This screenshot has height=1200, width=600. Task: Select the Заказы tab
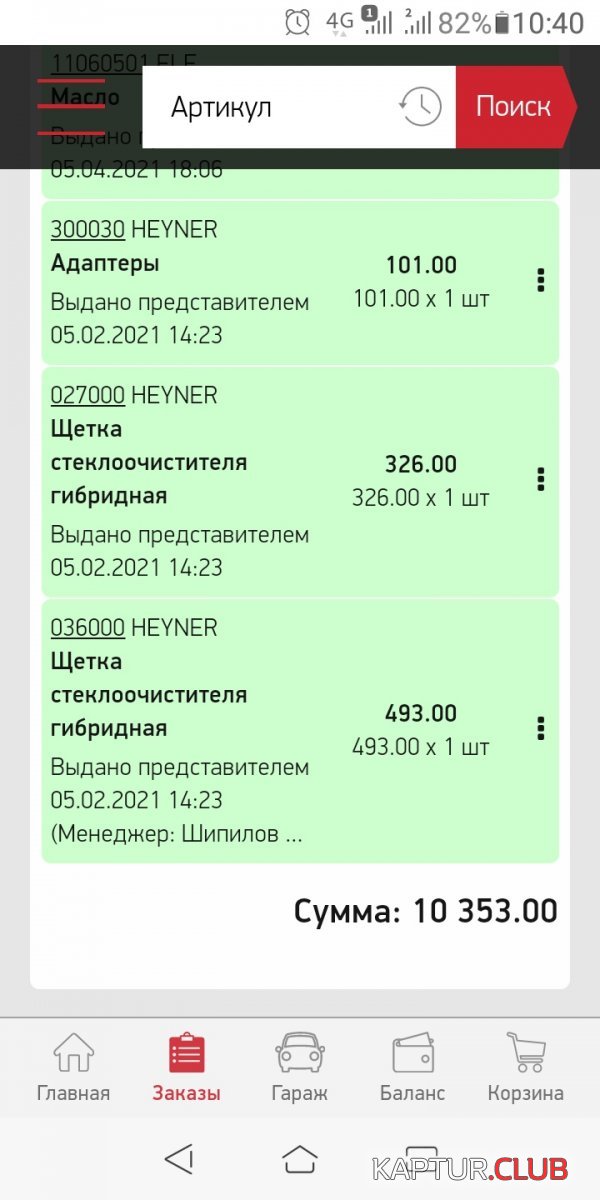click(186, 1067)
